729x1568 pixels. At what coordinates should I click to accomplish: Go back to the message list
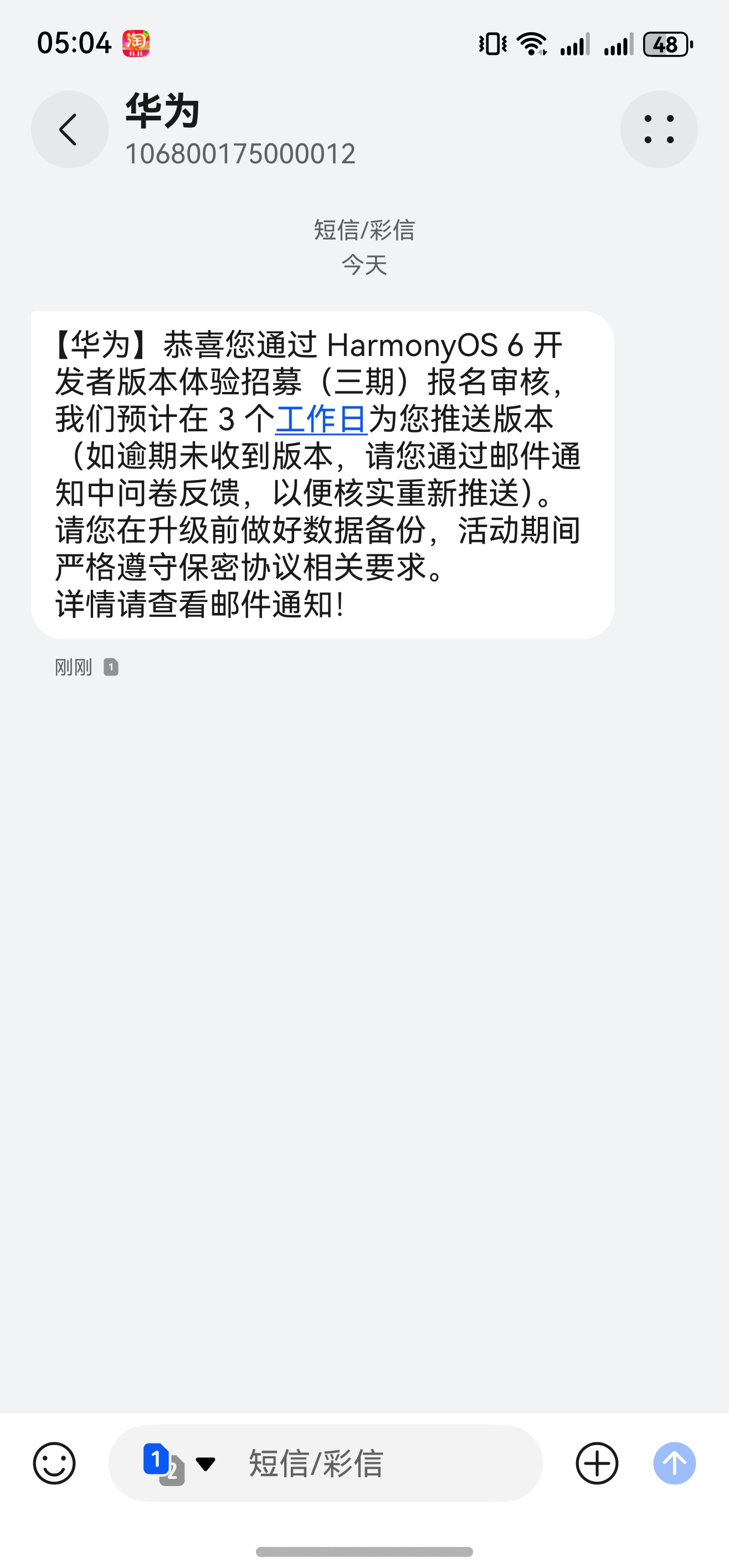pos(69,130)
